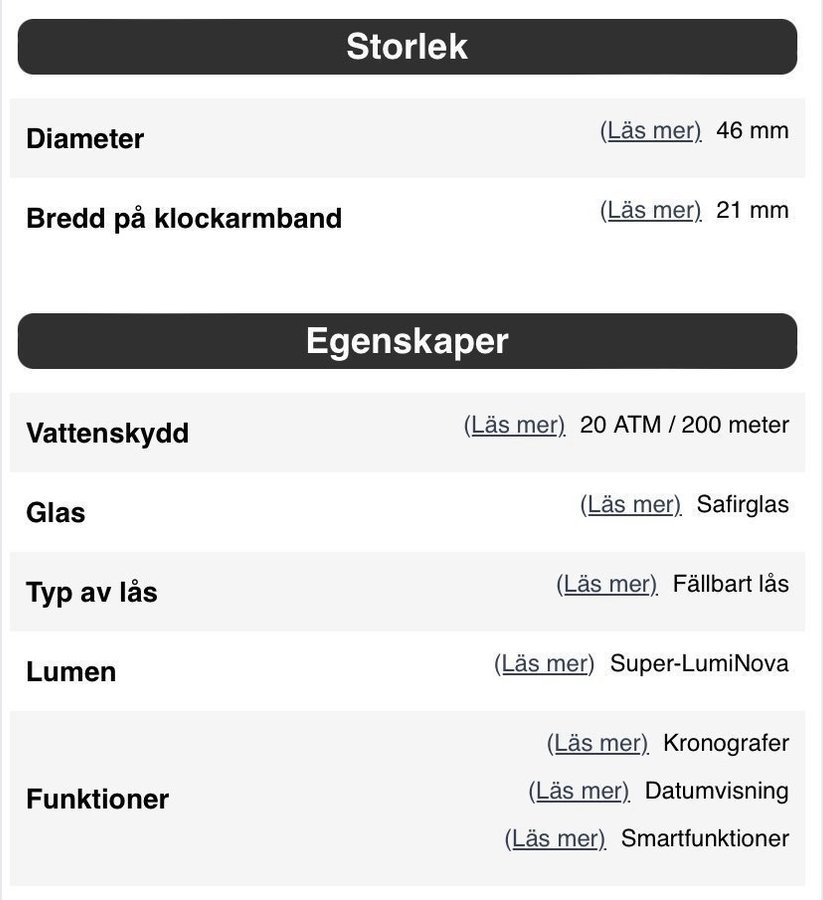Open Läs mer link for Safirglas
The width and height of the screenshot is (823, 900).
631,505
